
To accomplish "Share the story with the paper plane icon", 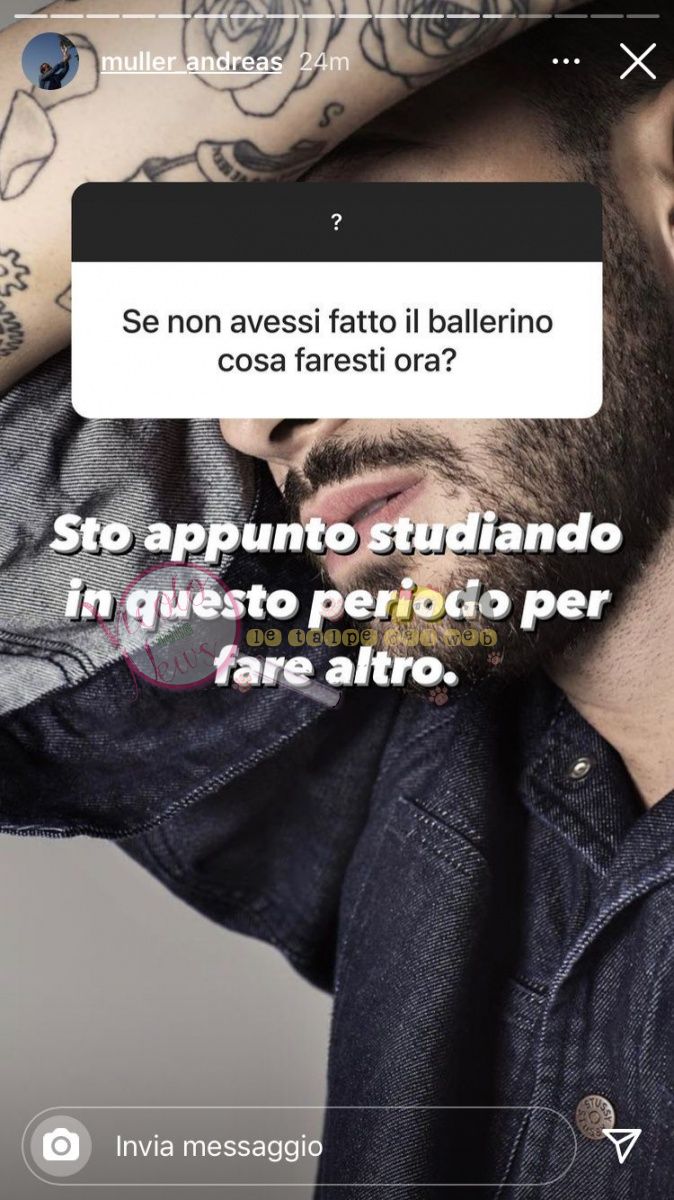I will click(622, 1146).
